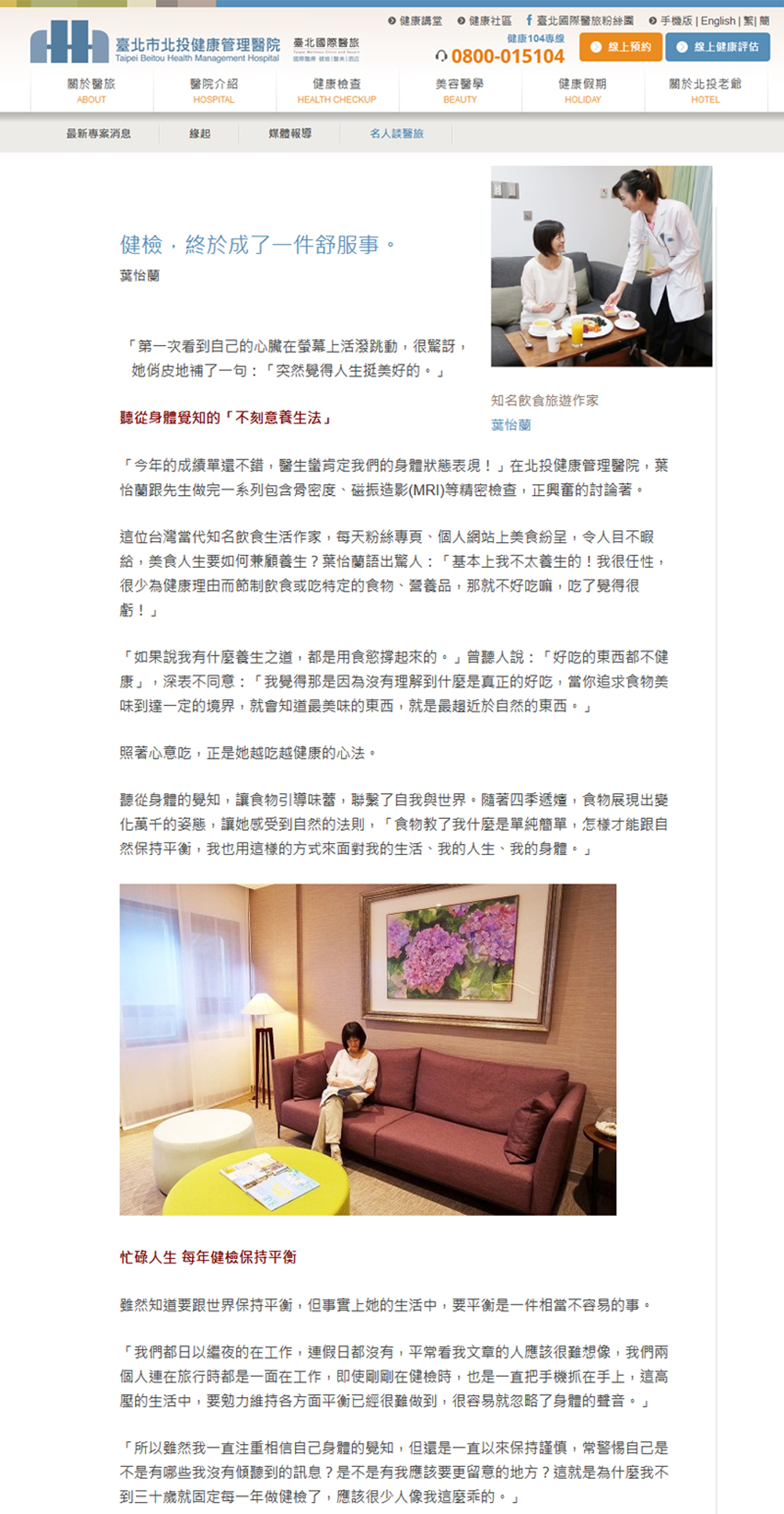Viewport: 784px width, 1514px height.
Task: Open the 健康假期 HOLIDAY menu
Action: tap(583, 90)
